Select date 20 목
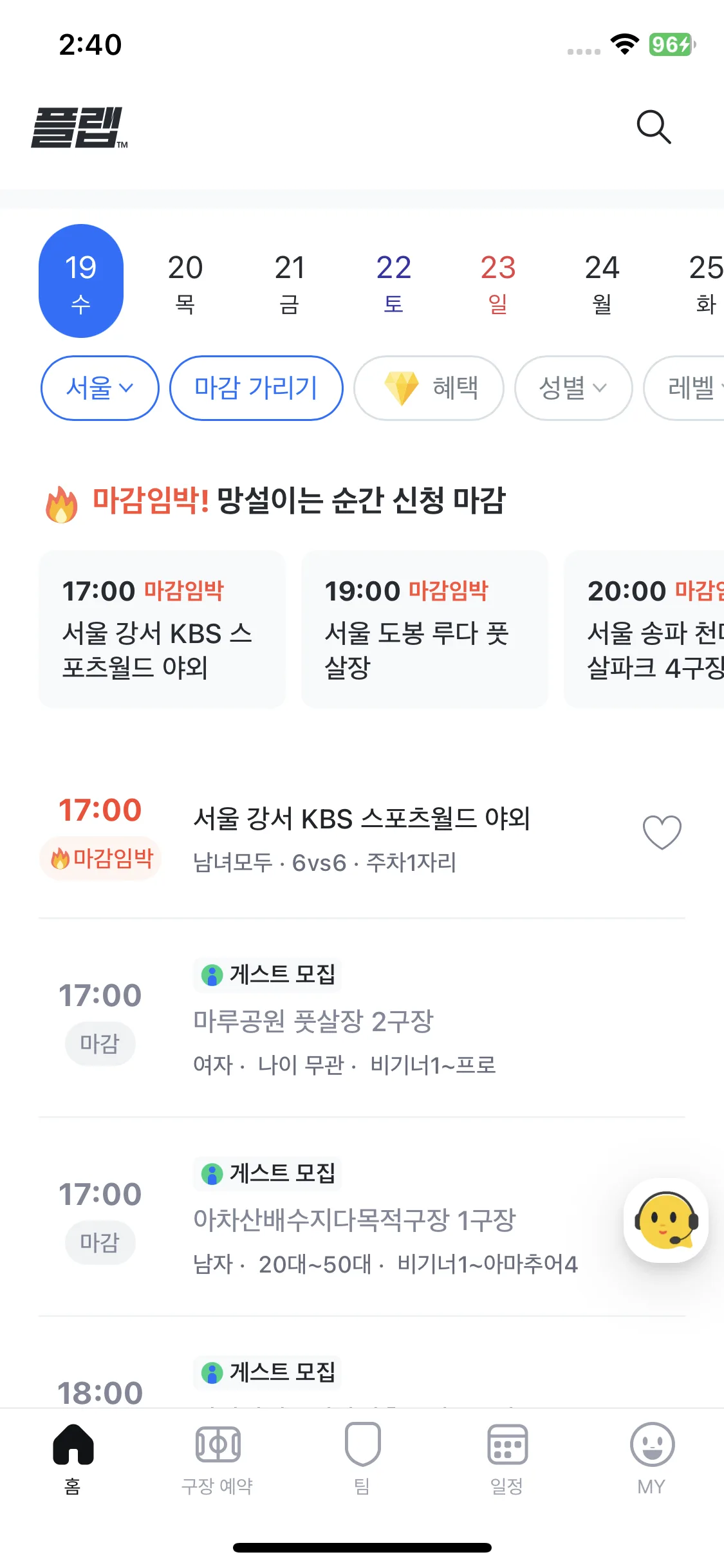 pos(185,282)
